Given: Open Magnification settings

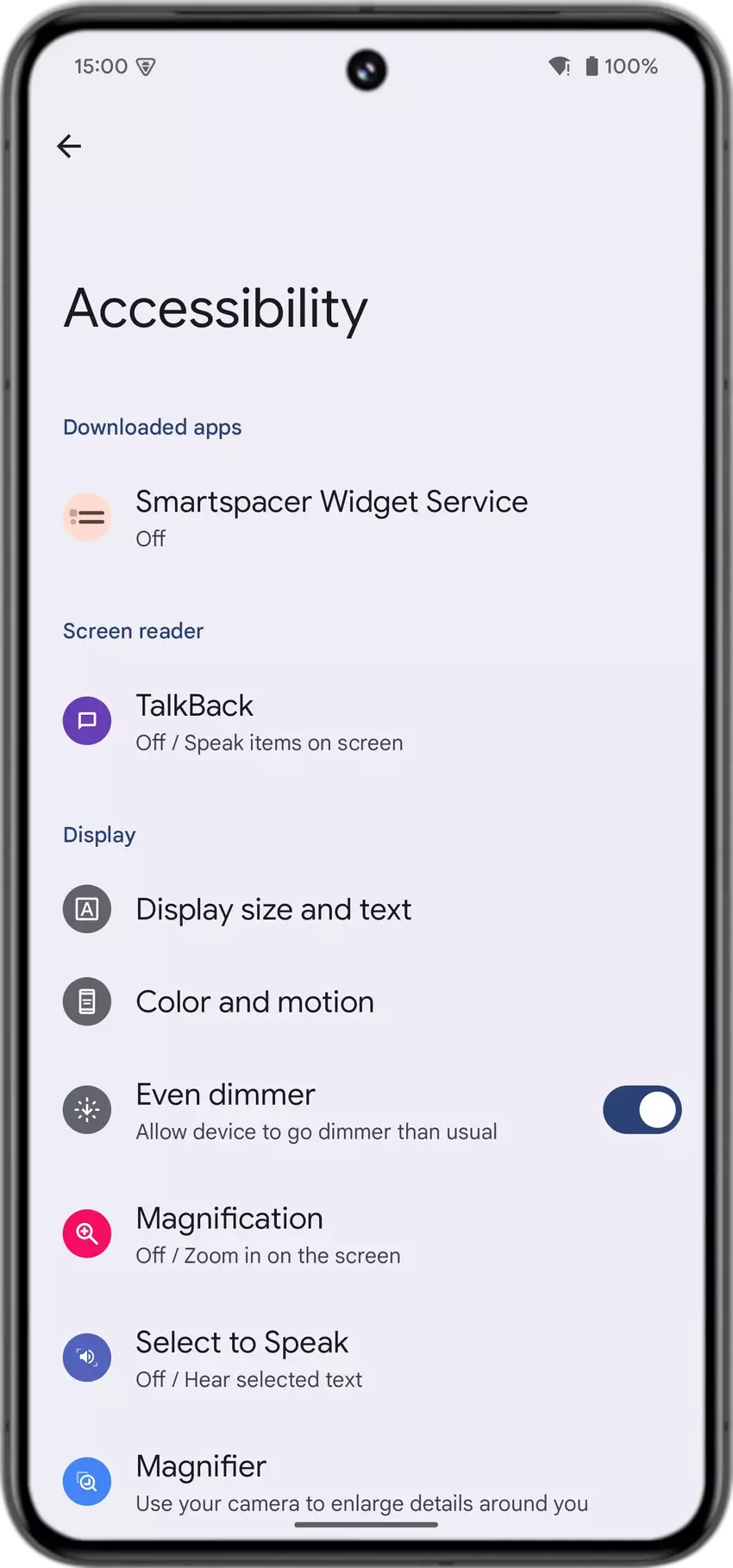Looking at the screenshot, I should pos(267,1234).
